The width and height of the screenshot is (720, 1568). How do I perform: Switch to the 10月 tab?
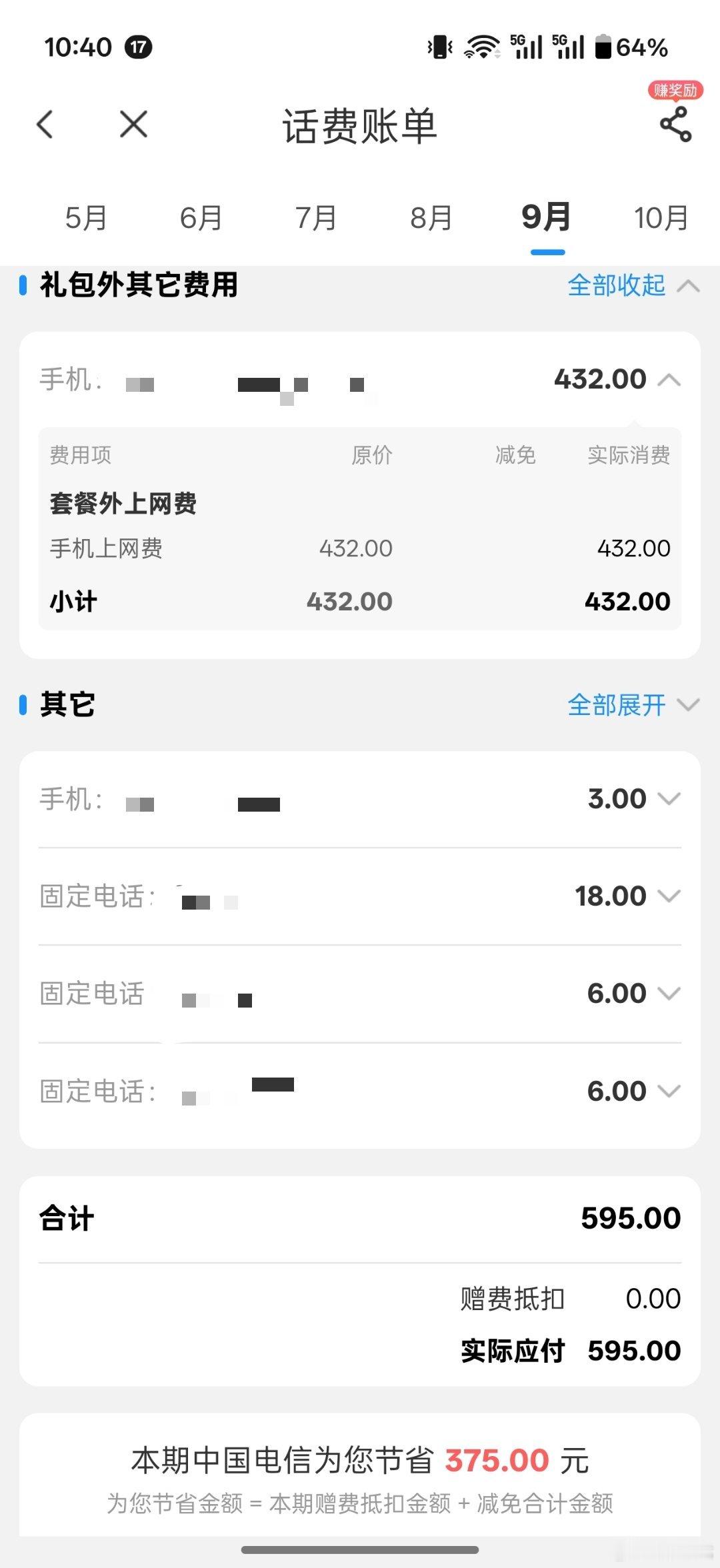[660, 217]
